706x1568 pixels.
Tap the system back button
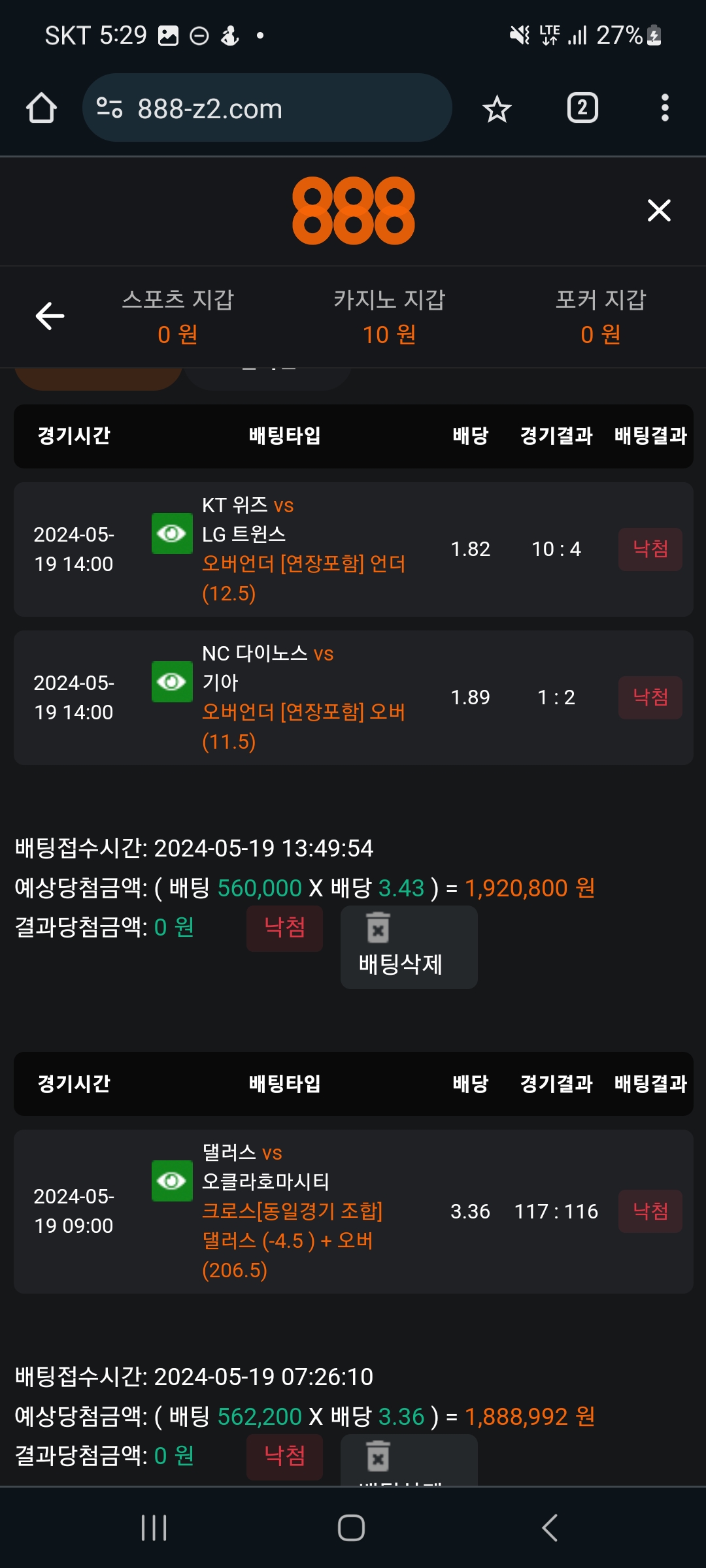pyautogui.click(x=550, y=1527)
